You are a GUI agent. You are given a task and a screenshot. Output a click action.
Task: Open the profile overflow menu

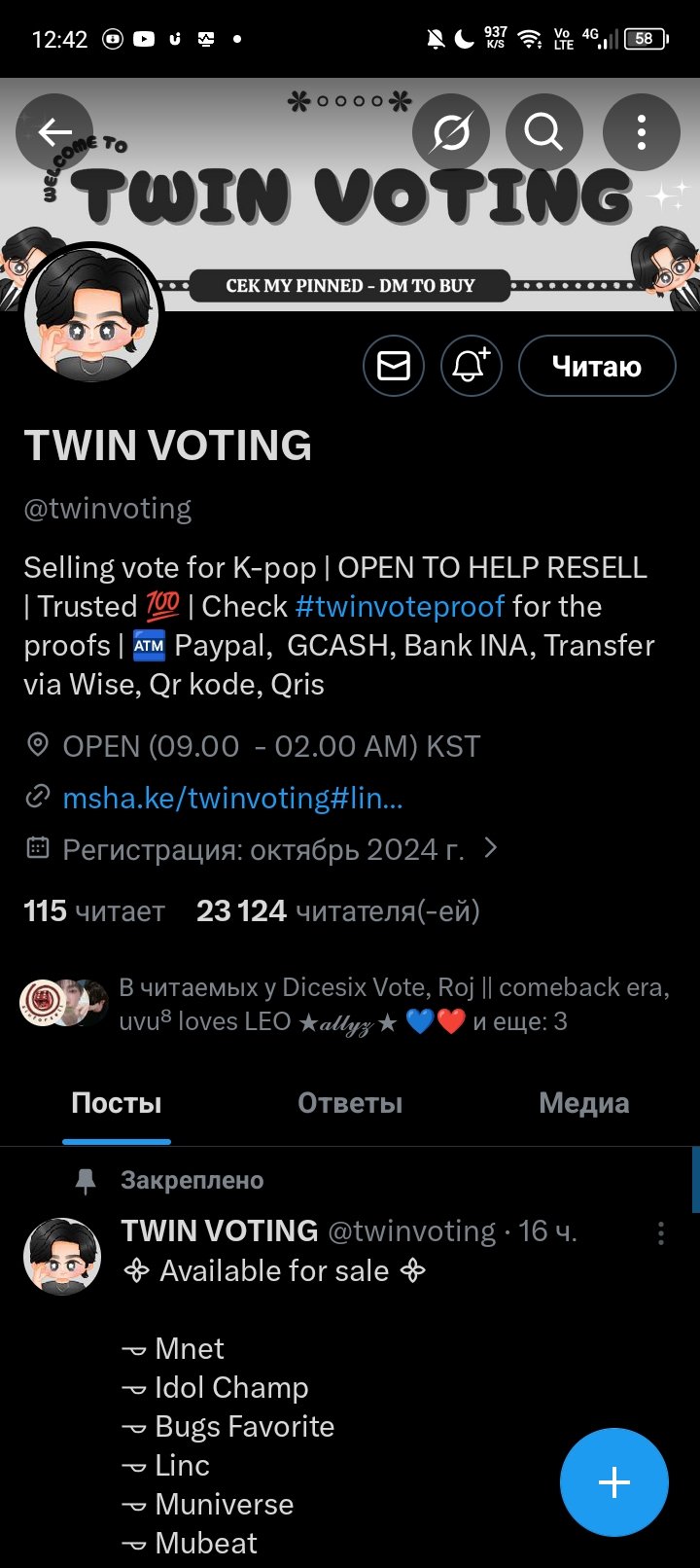pos(641,131)
